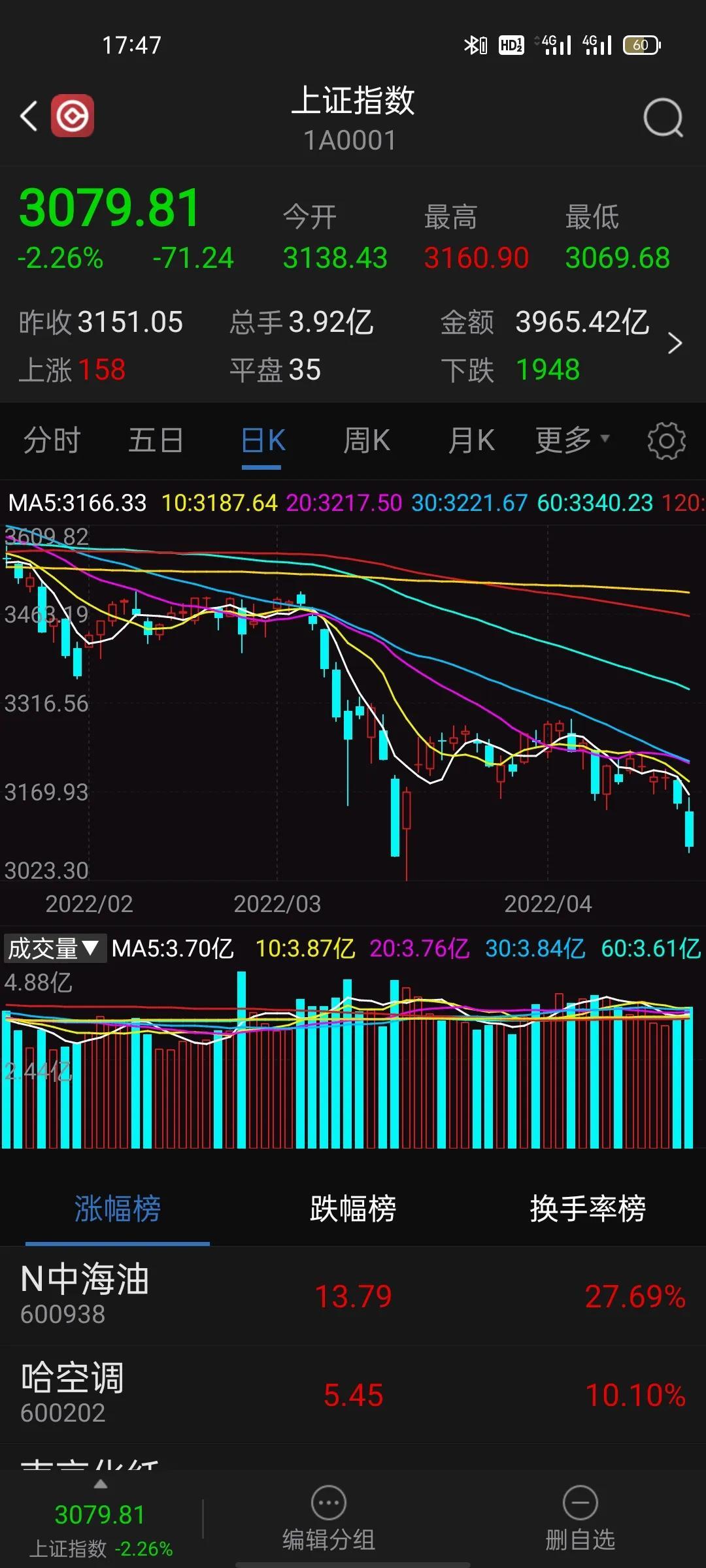
Task: Switch to the 换手率榜 ranking tab
Action: pyautogui.click(x=588, y=1209)
